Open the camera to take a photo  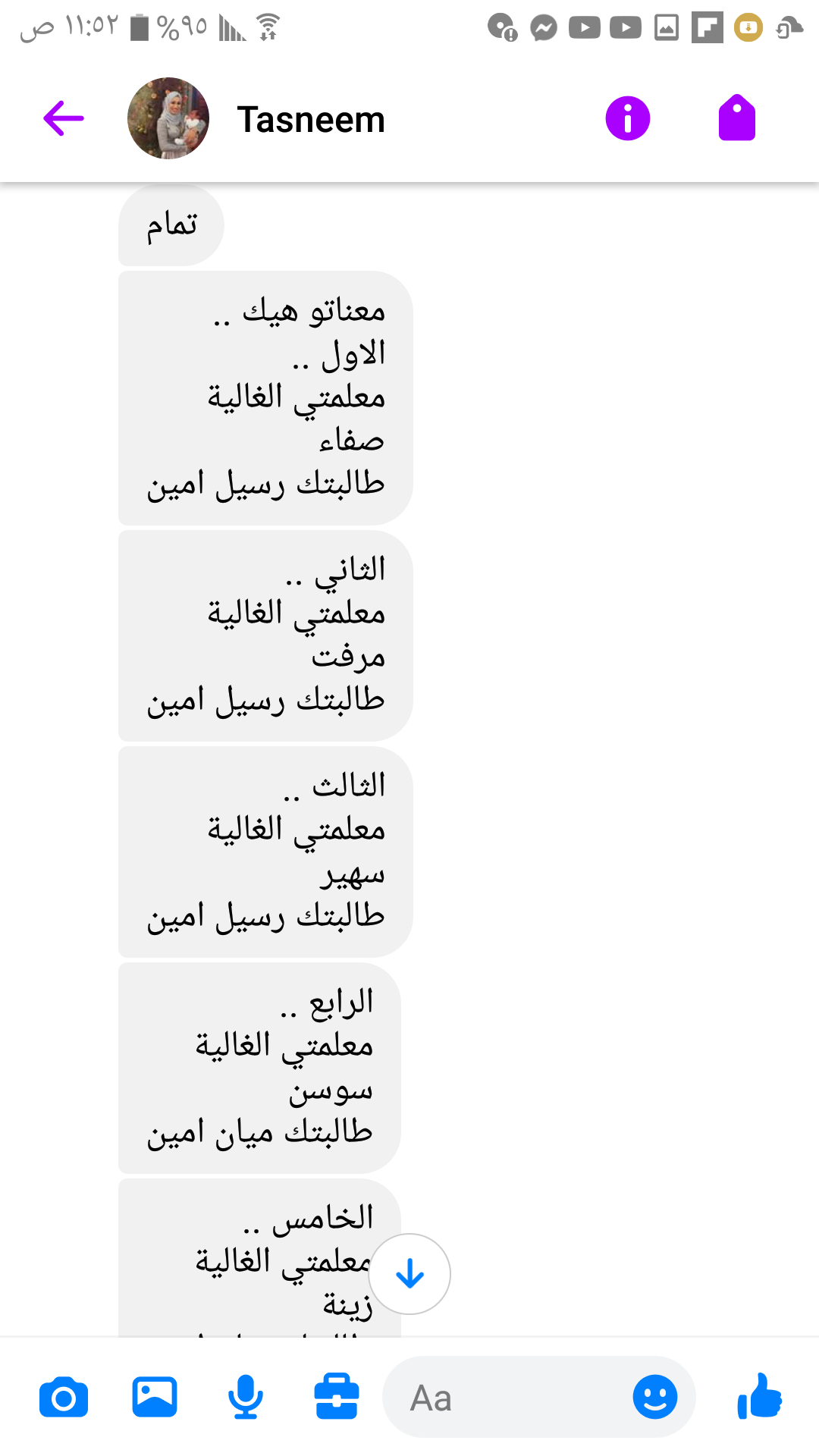click(64, 1398)
